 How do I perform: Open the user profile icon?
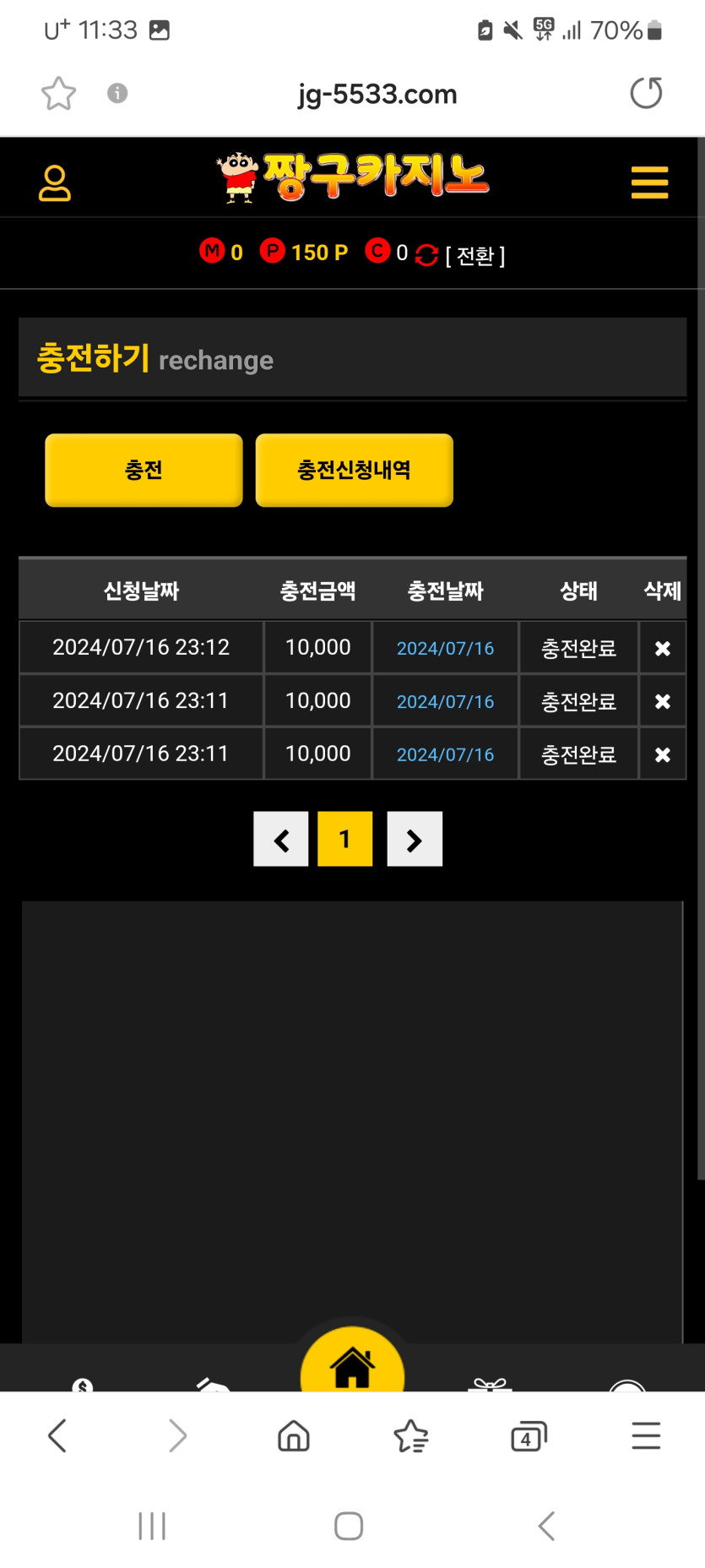coord(55,182)
